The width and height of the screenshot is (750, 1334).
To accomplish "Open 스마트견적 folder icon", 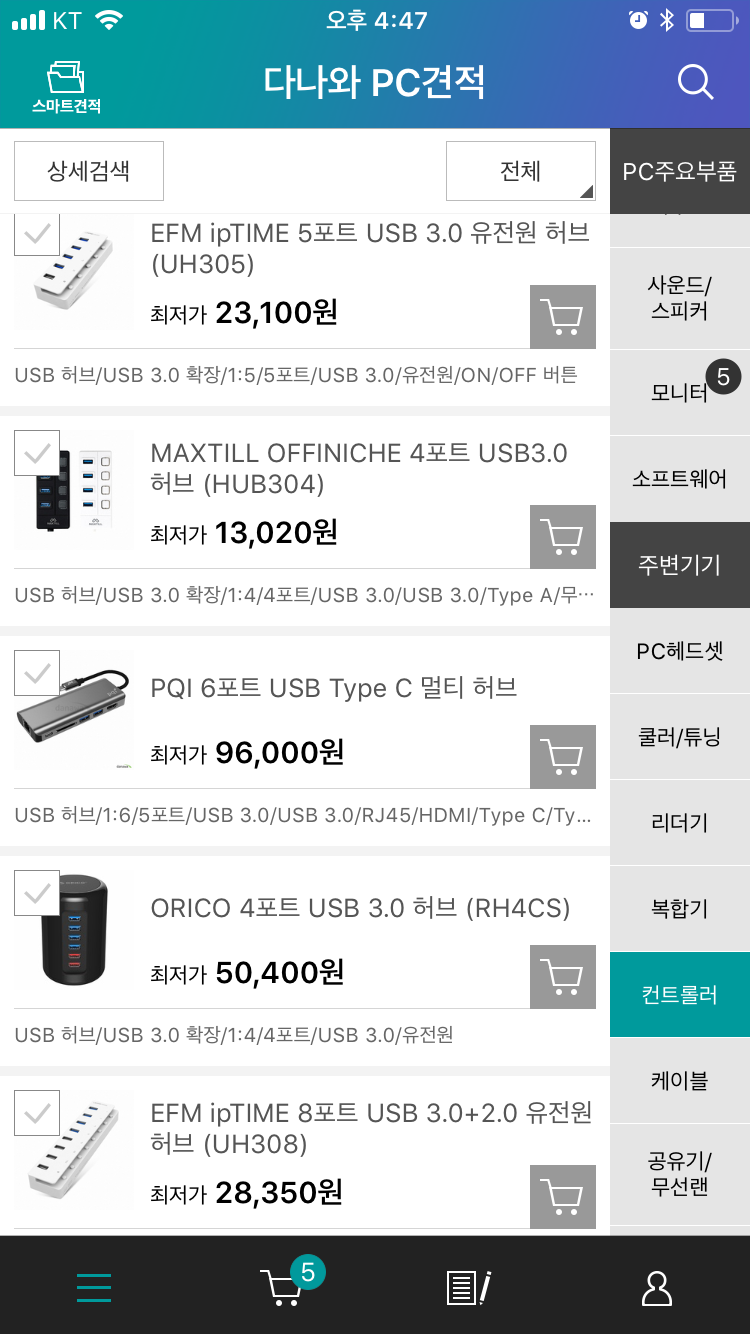I will [66, 87].
